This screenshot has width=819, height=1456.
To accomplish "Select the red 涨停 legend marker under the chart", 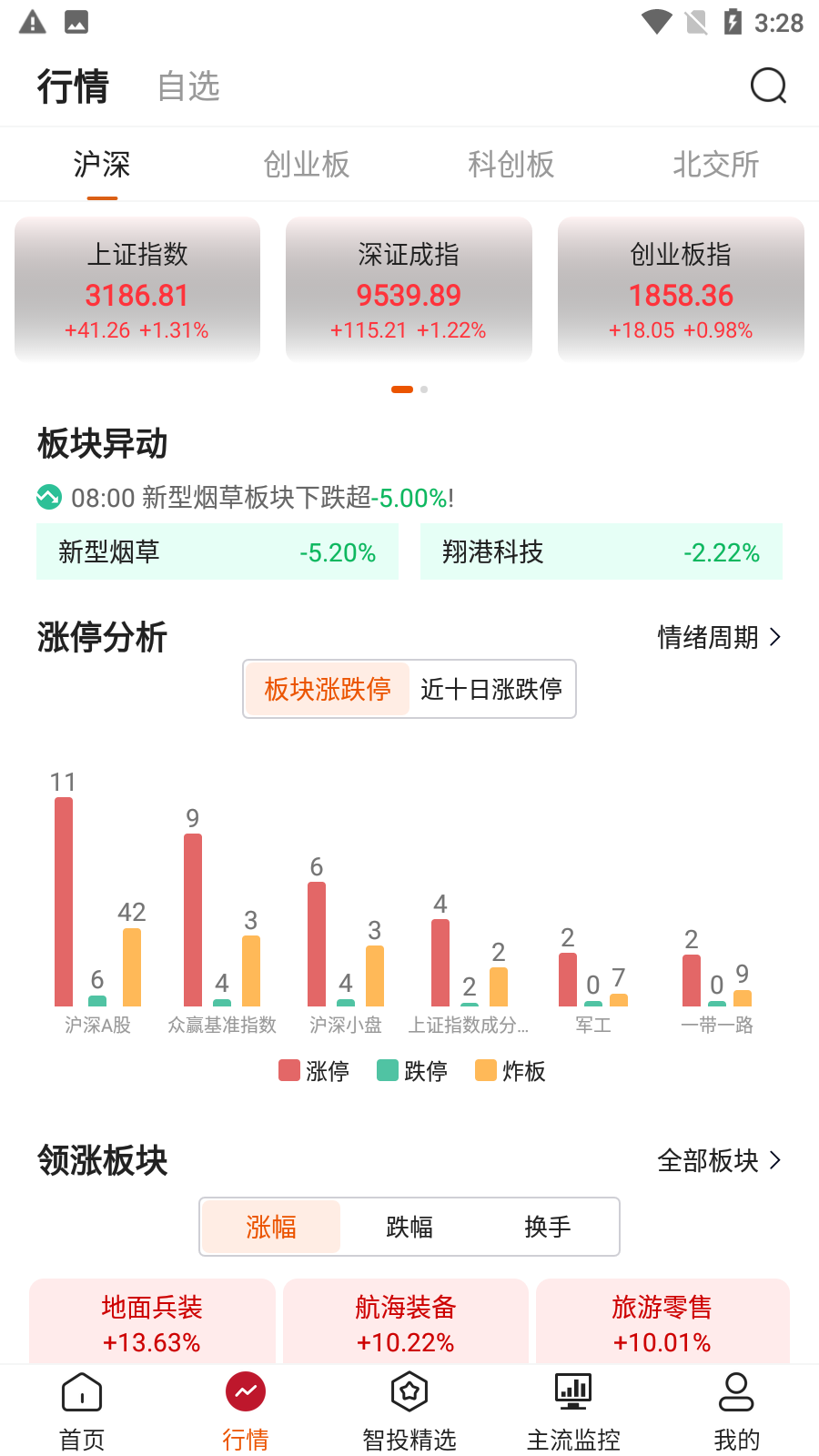I will pos(287,1070).
